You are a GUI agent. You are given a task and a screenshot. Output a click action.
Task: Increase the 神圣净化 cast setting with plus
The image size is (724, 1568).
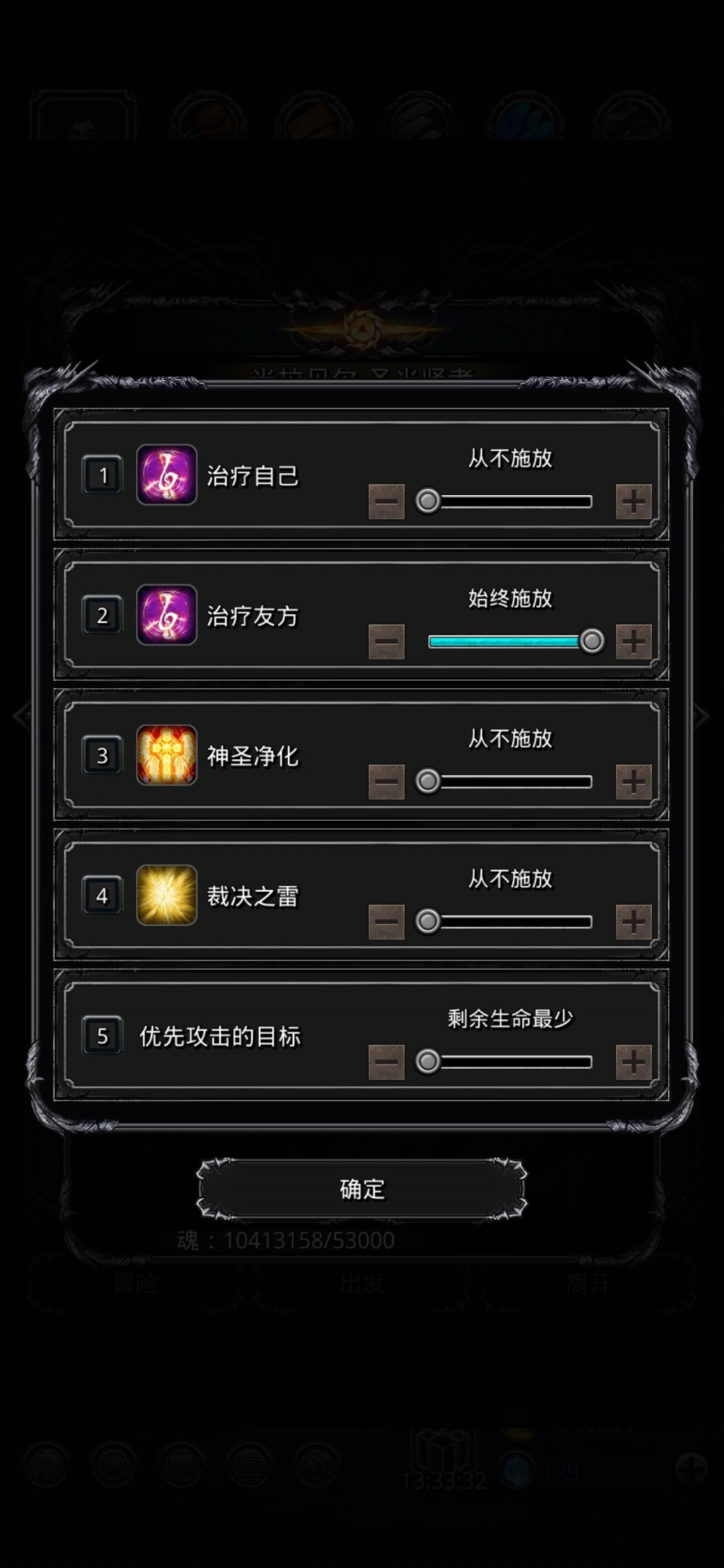633,782
